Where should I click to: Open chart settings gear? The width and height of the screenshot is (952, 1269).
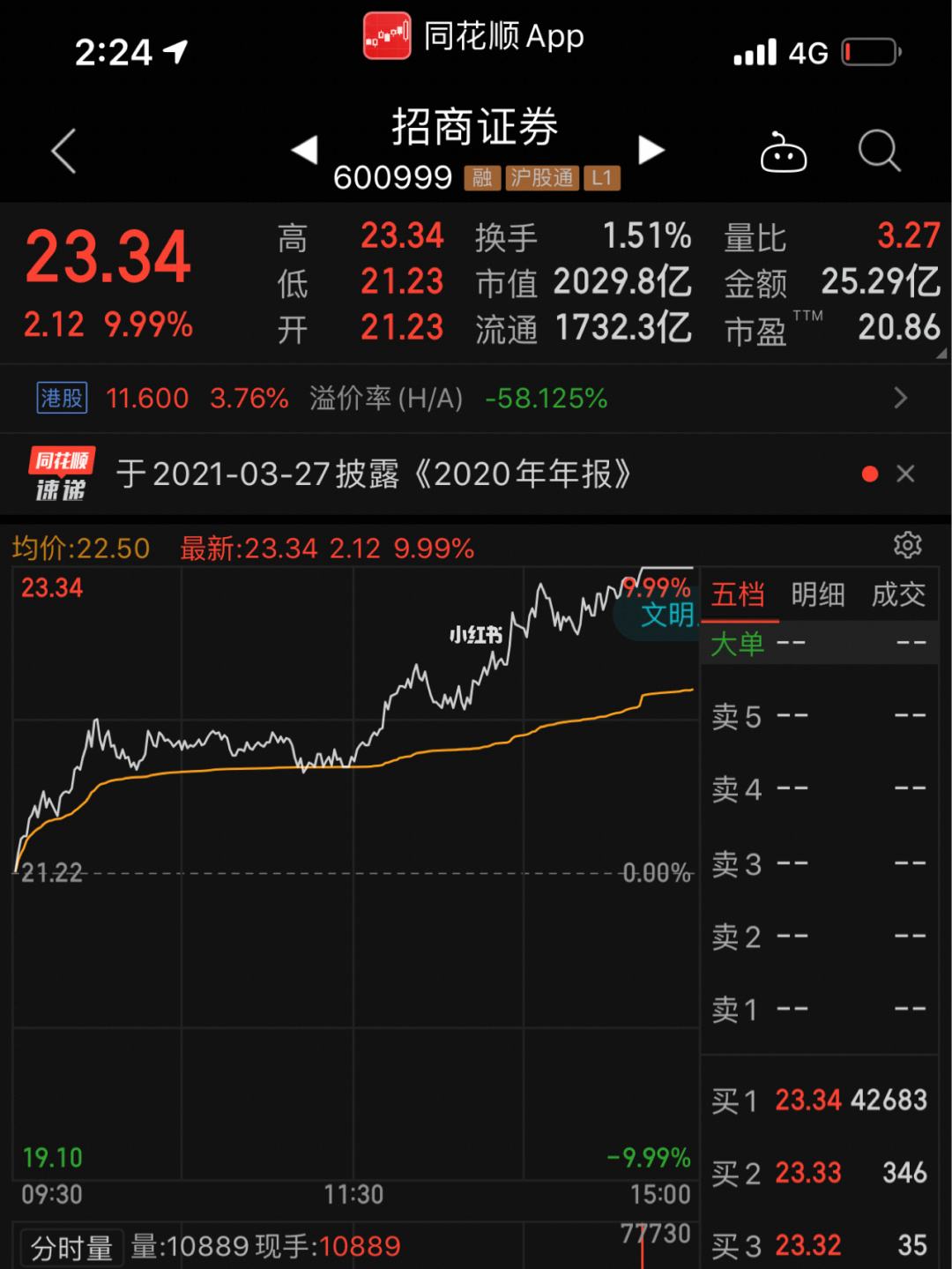(x=907, y=545)
